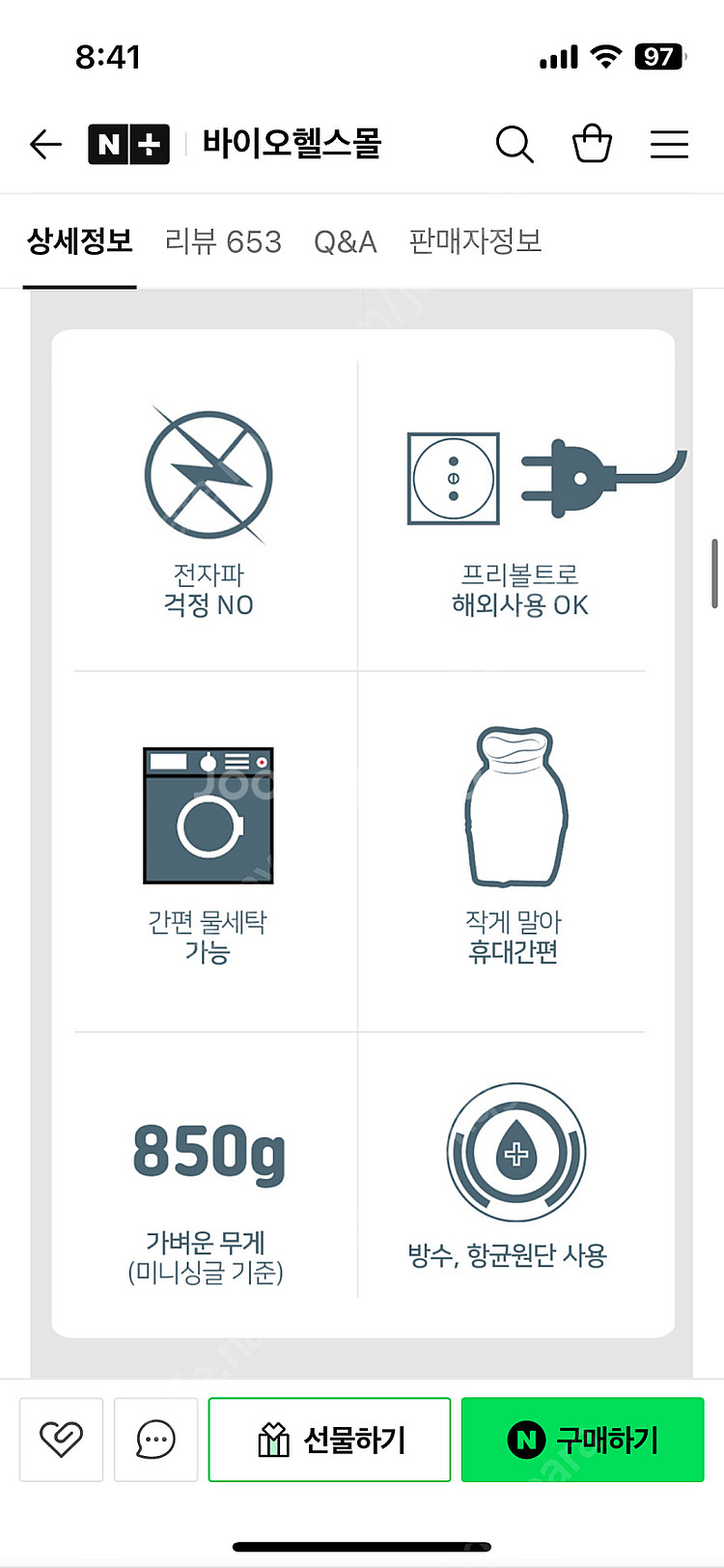Go back using the arrow icon
This screenshot has height=1568, width=724.
45,145
